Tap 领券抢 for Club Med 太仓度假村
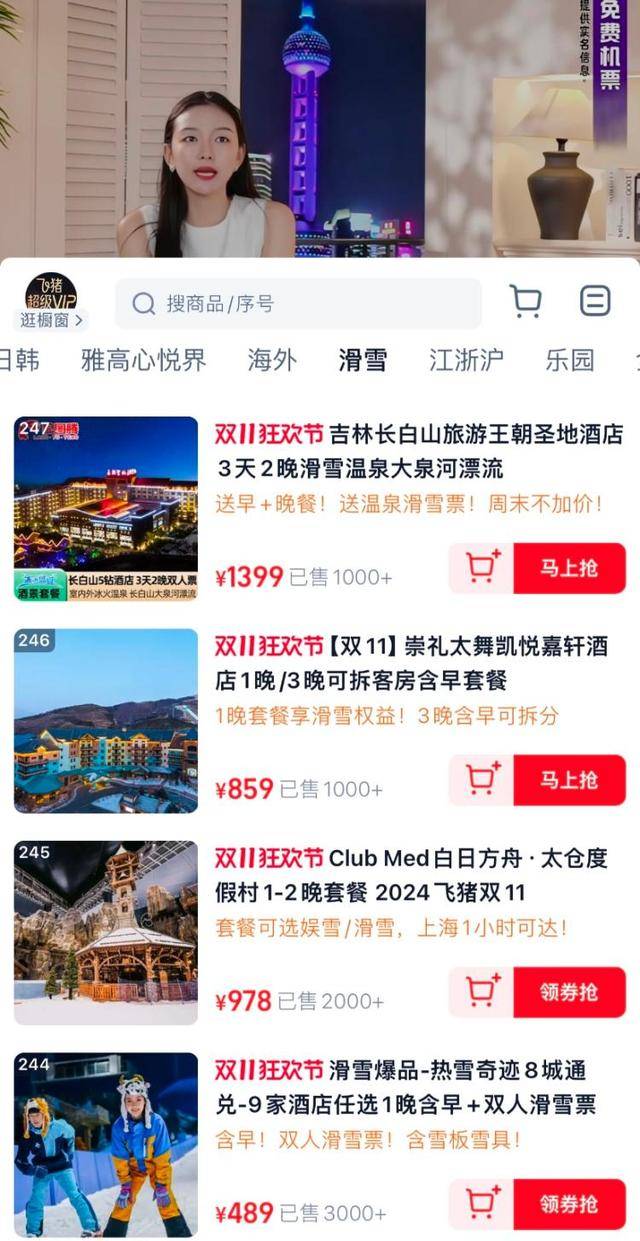640x1241 pixels. click(569, 992)
